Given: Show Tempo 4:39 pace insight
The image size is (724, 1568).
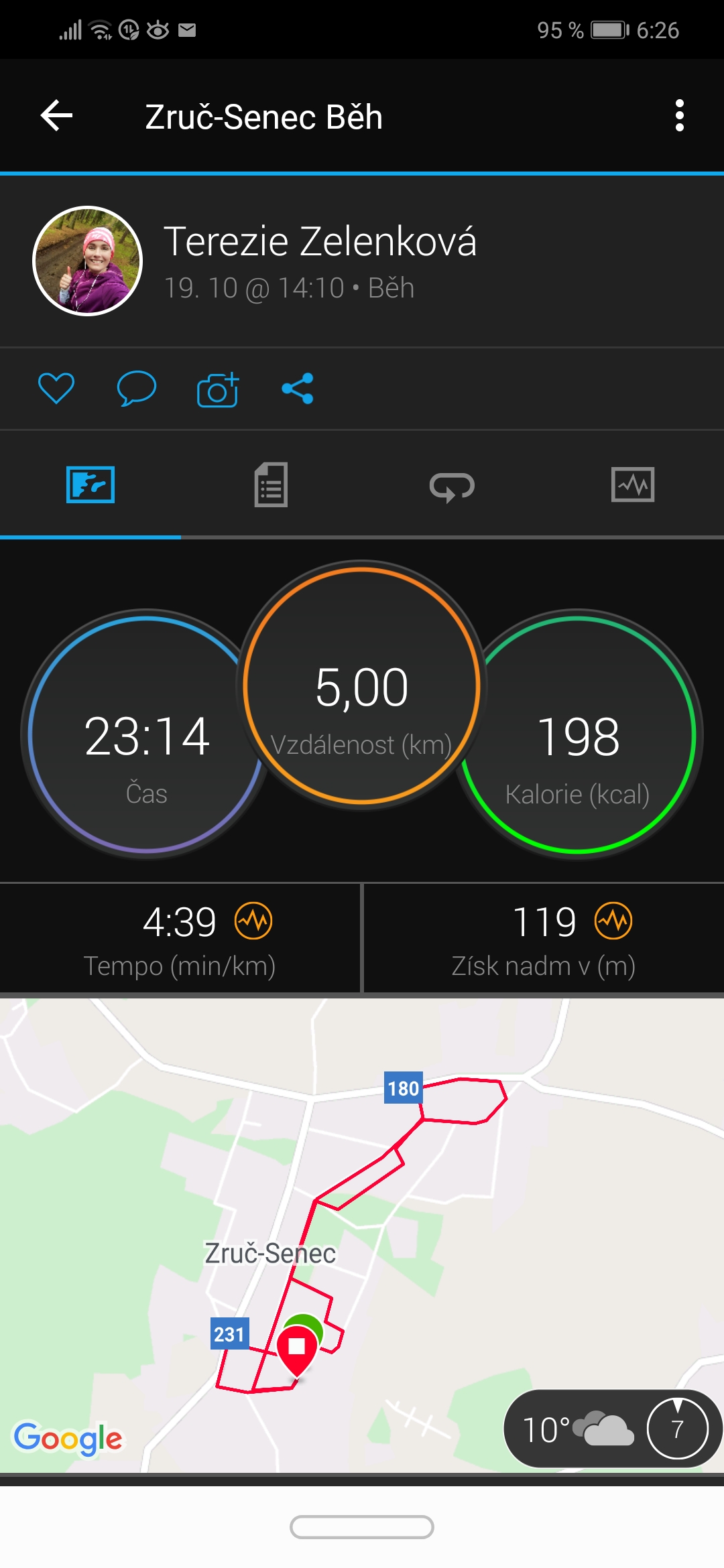Looking at the screenshot, I should point(253,921).
